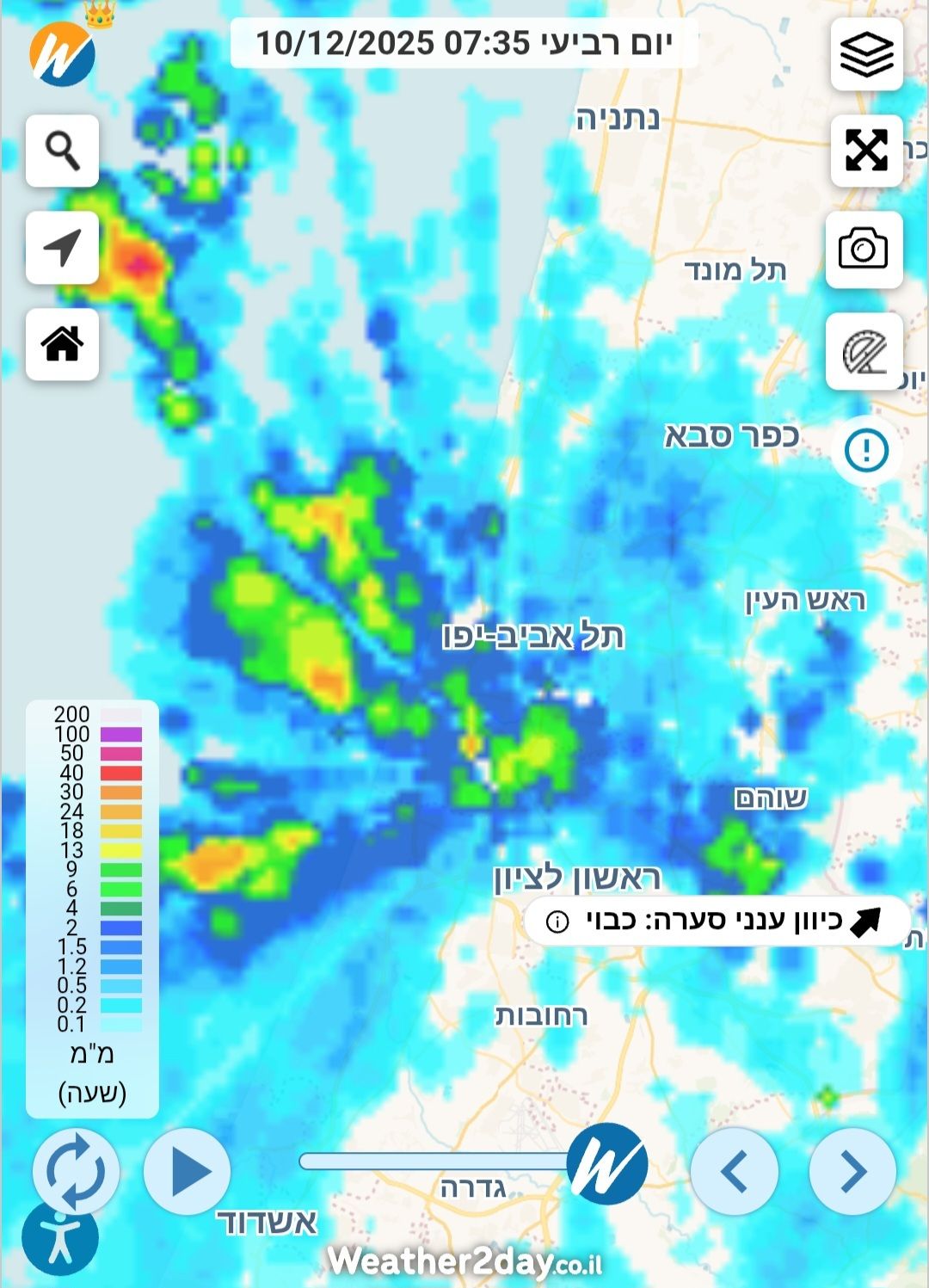Image resolution: width=929 pixels, height=1288 pixels.
Task: Step back to the previous radar frame
Action: tap(735, 1171)
